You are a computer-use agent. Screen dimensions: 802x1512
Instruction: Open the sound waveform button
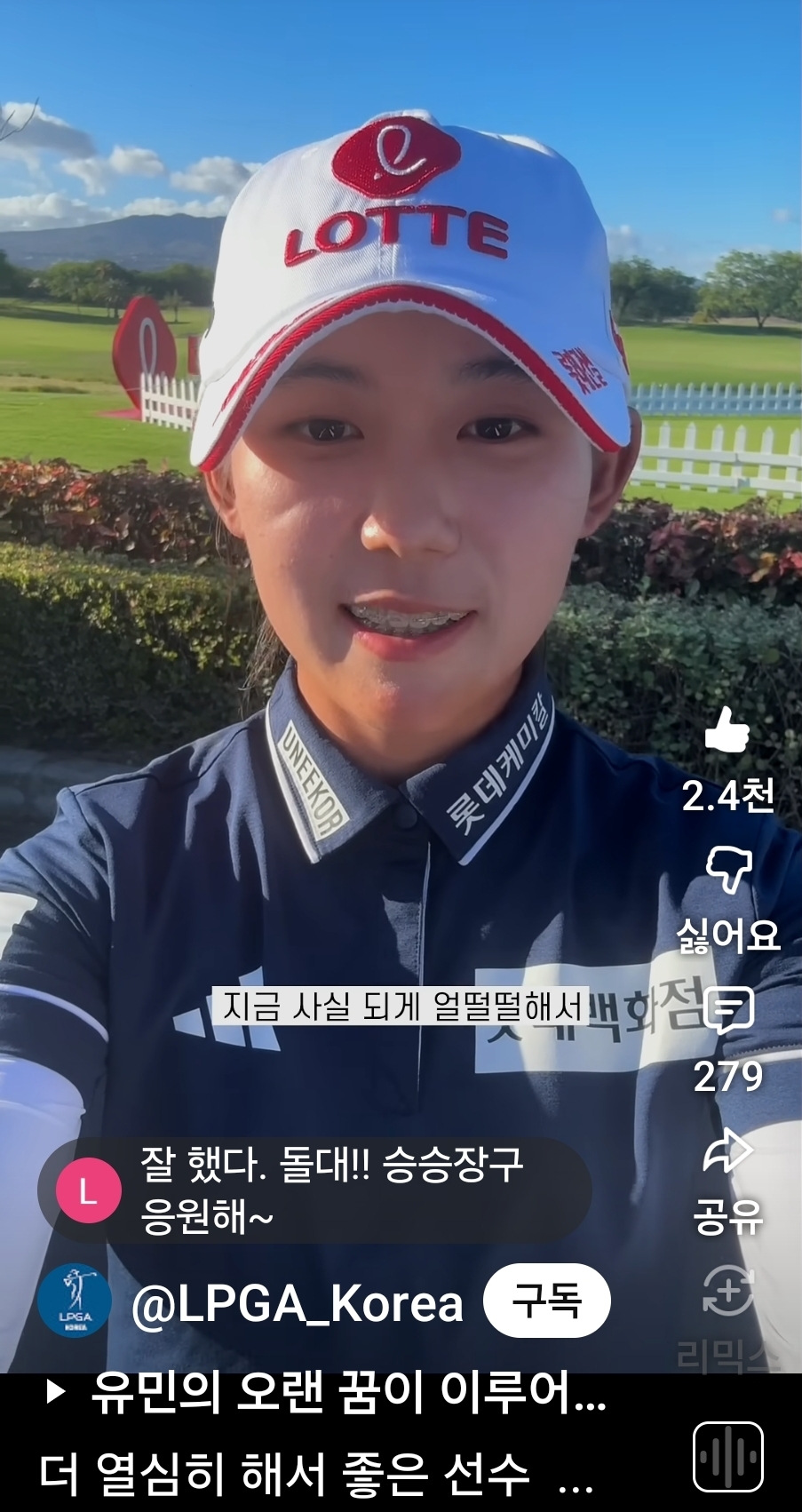(x=727, y=1457)
